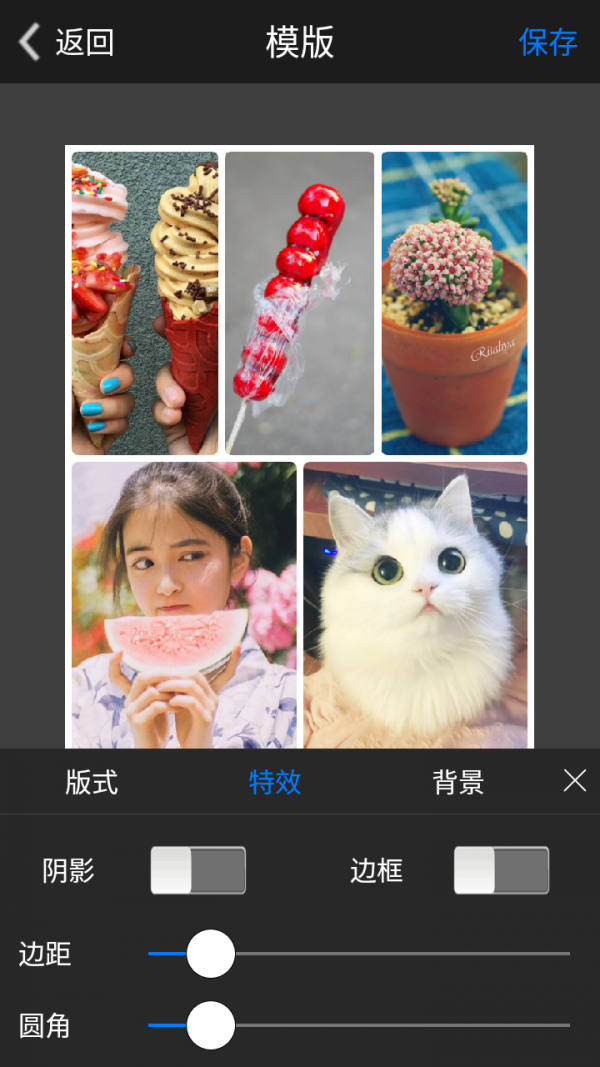Switch to the 版式 tab
600x1067 pixels.
92,782
